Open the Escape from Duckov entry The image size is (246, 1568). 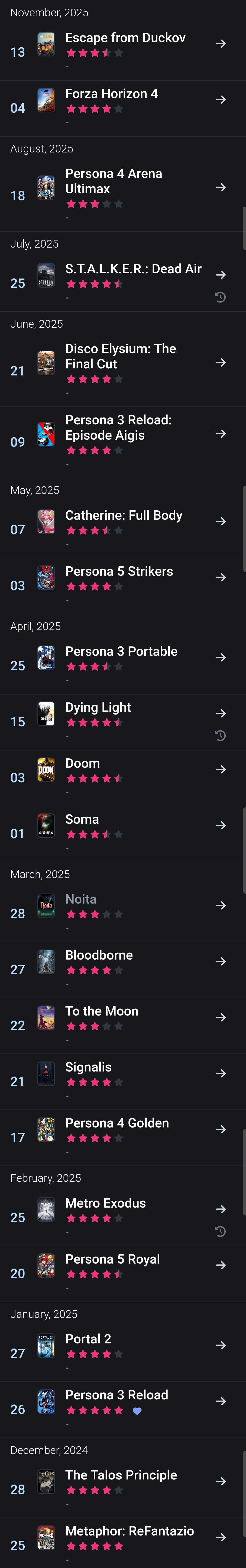(x=123, y=52)
